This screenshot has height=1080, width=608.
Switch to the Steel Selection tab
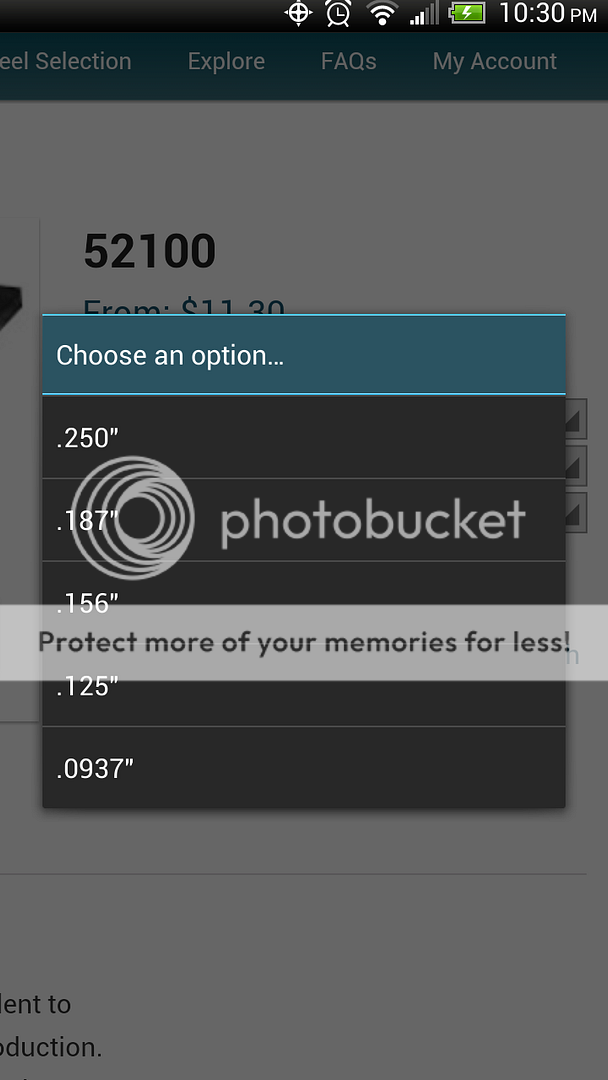(x=64, y=61)
